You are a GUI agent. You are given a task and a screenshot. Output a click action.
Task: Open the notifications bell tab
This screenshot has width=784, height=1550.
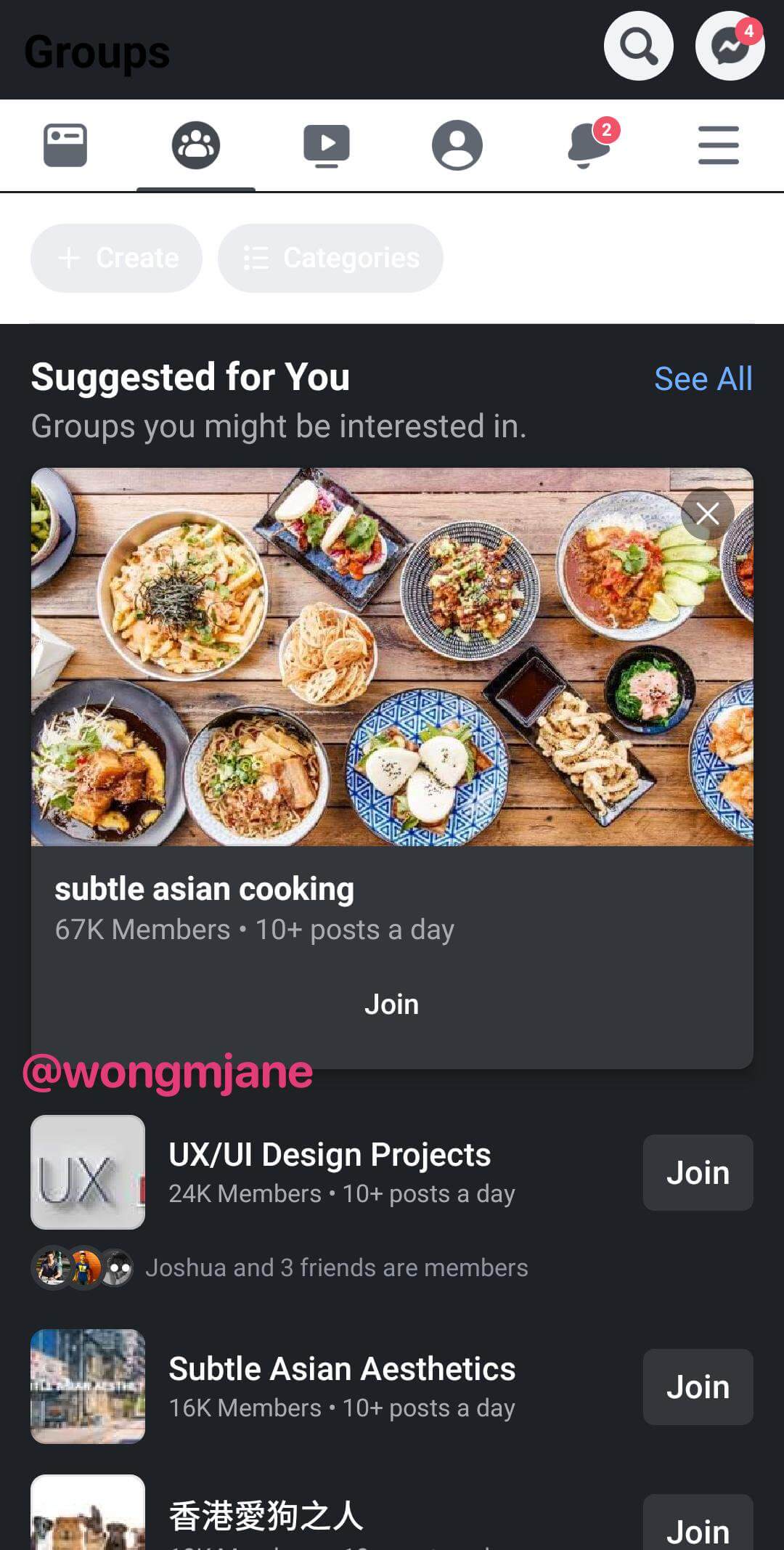click(587, 145)
